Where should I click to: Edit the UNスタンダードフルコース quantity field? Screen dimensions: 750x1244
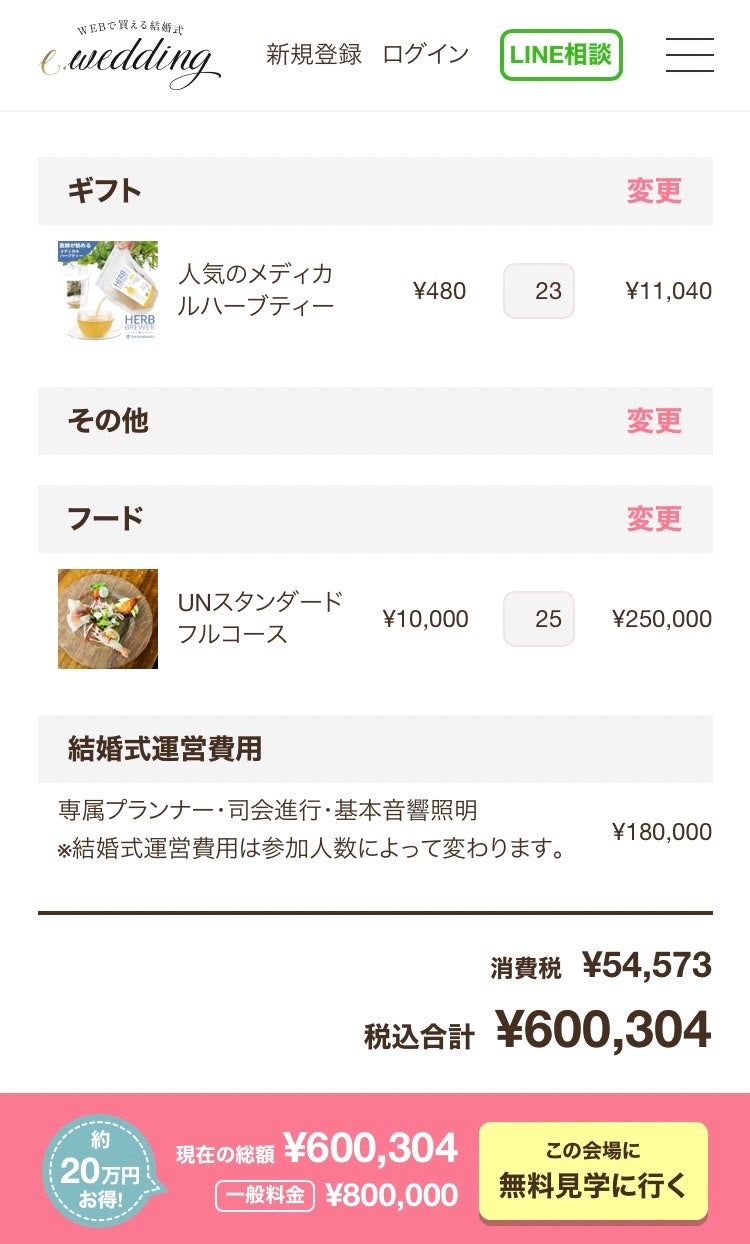[x=539, y=619]
